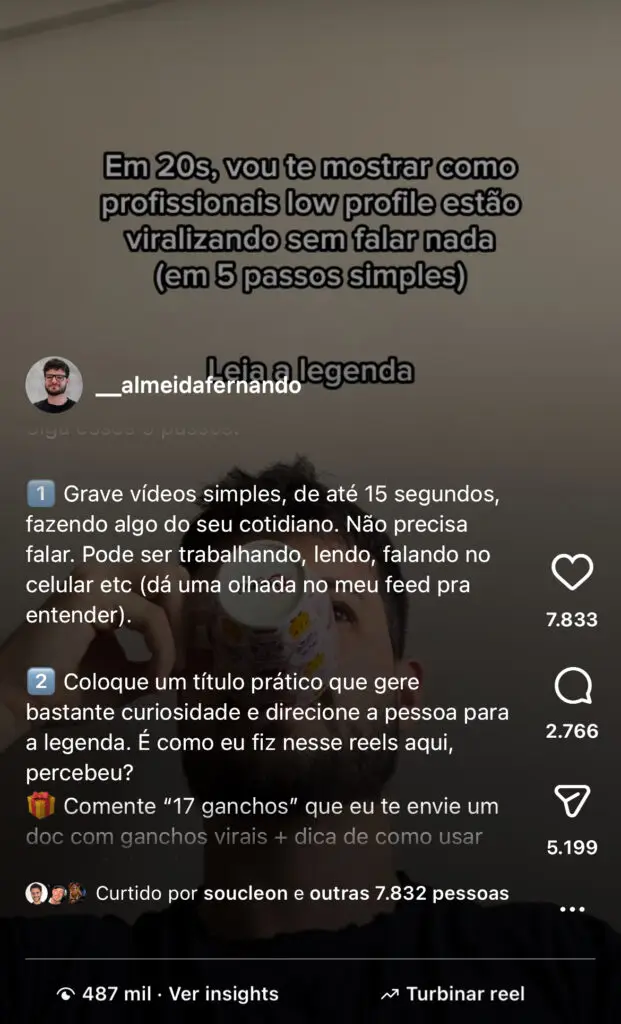Like this reel with the heart icon

pyautogui.click(x=572, y=573)
